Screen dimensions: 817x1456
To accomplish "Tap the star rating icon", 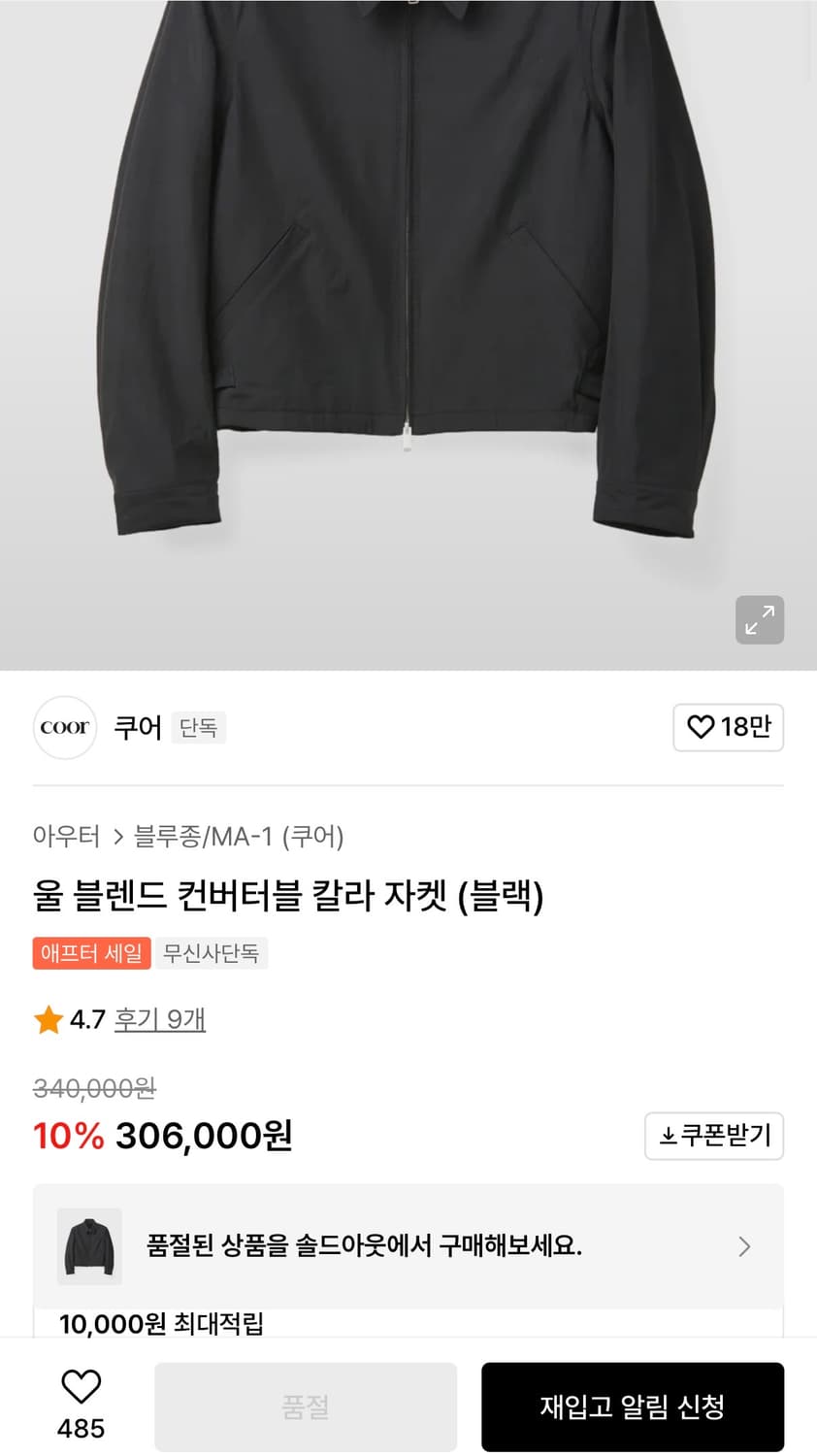I will click(48, 1019).
